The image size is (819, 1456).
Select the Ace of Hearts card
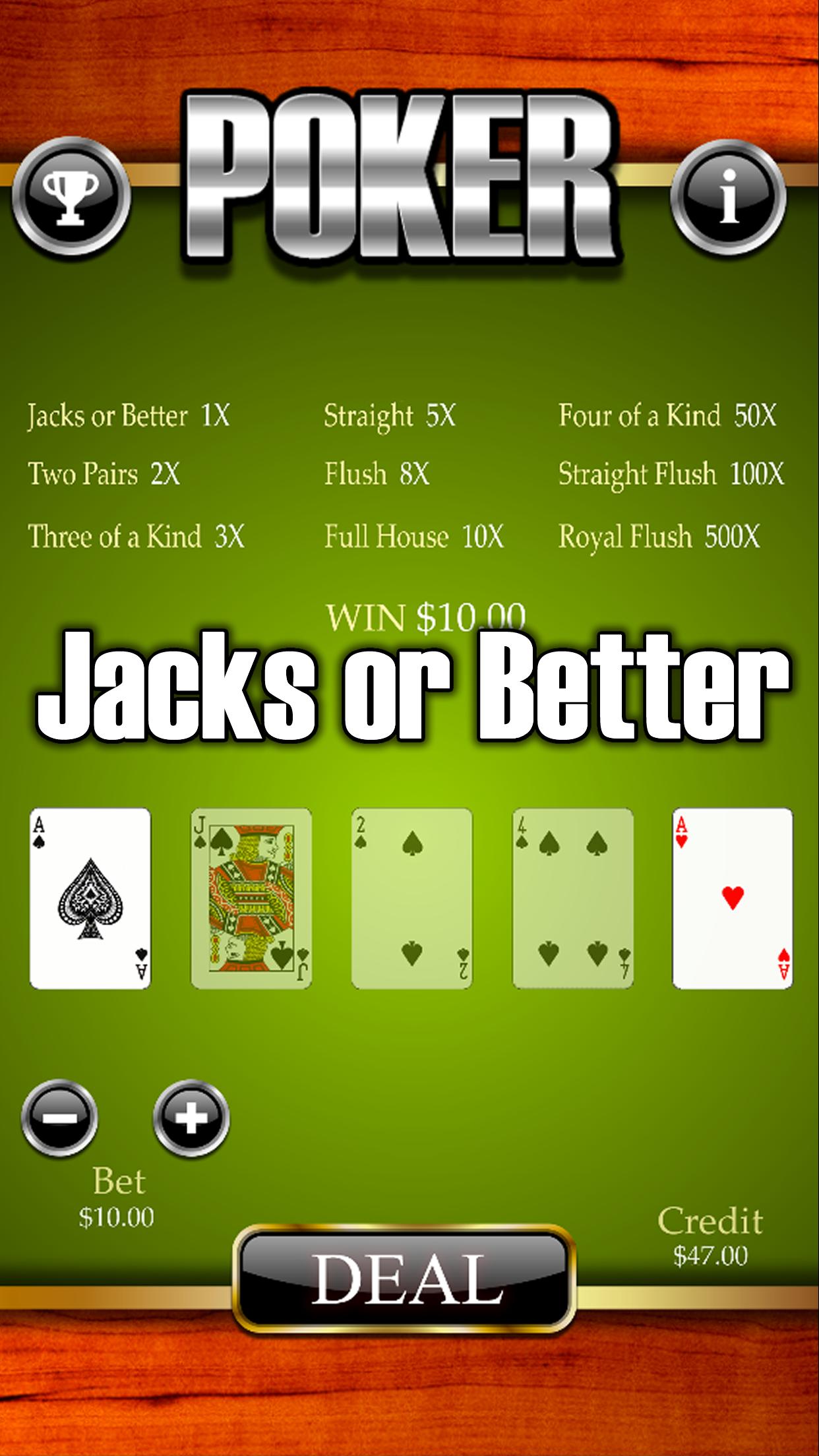(733, 898)
